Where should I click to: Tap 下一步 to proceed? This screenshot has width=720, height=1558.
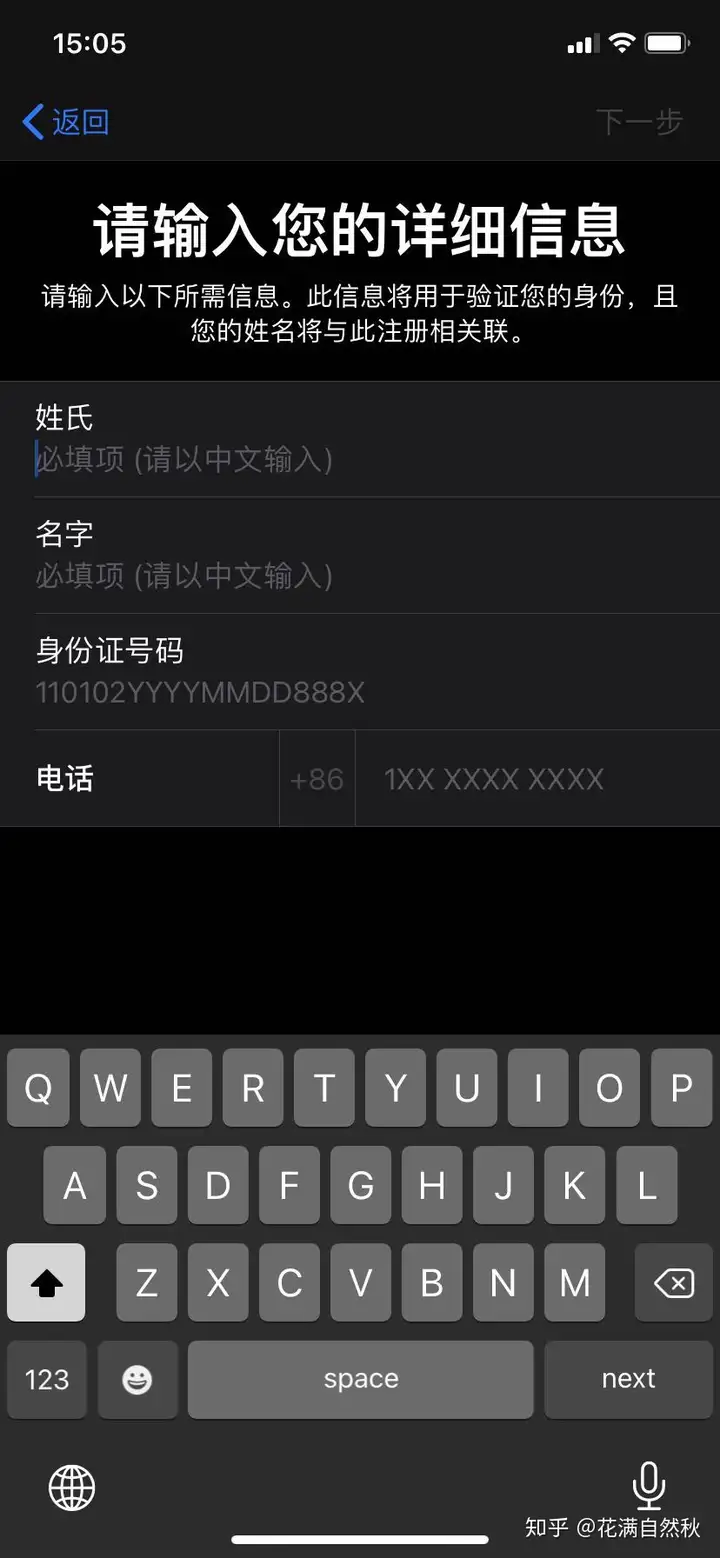[639, 122]
